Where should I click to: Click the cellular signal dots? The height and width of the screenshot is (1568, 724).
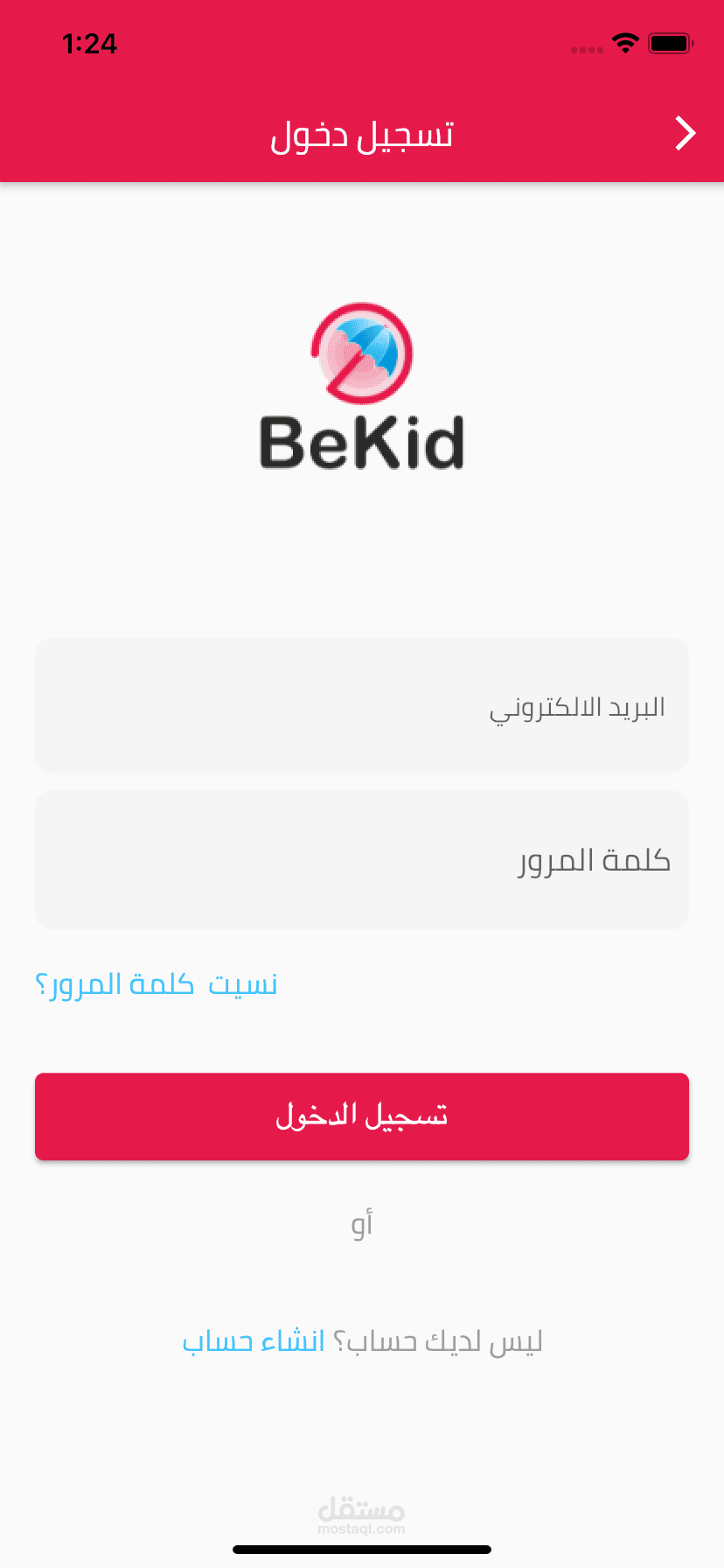pos(585,49)
